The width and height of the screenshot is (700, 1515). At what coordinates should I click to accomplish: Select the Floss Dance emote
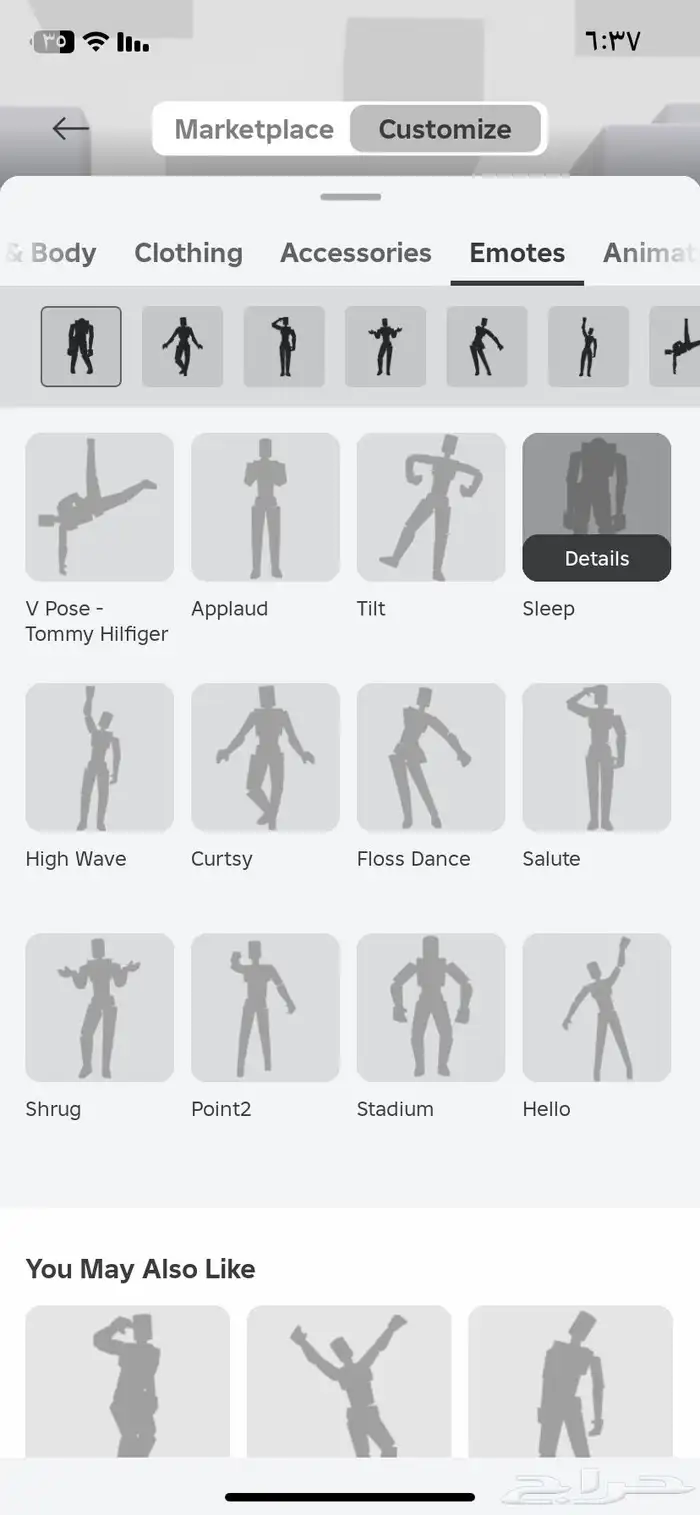(x=431, y=757)
